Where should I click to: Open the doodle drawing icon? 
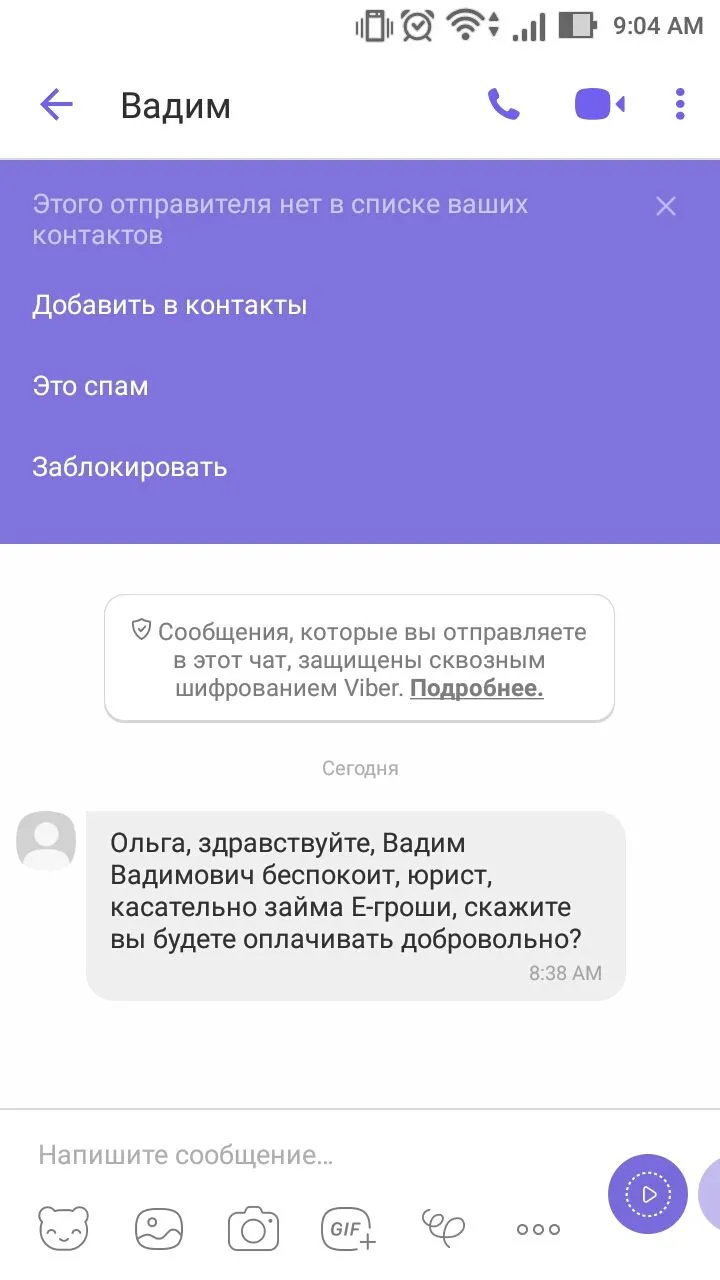[443, 1227]
